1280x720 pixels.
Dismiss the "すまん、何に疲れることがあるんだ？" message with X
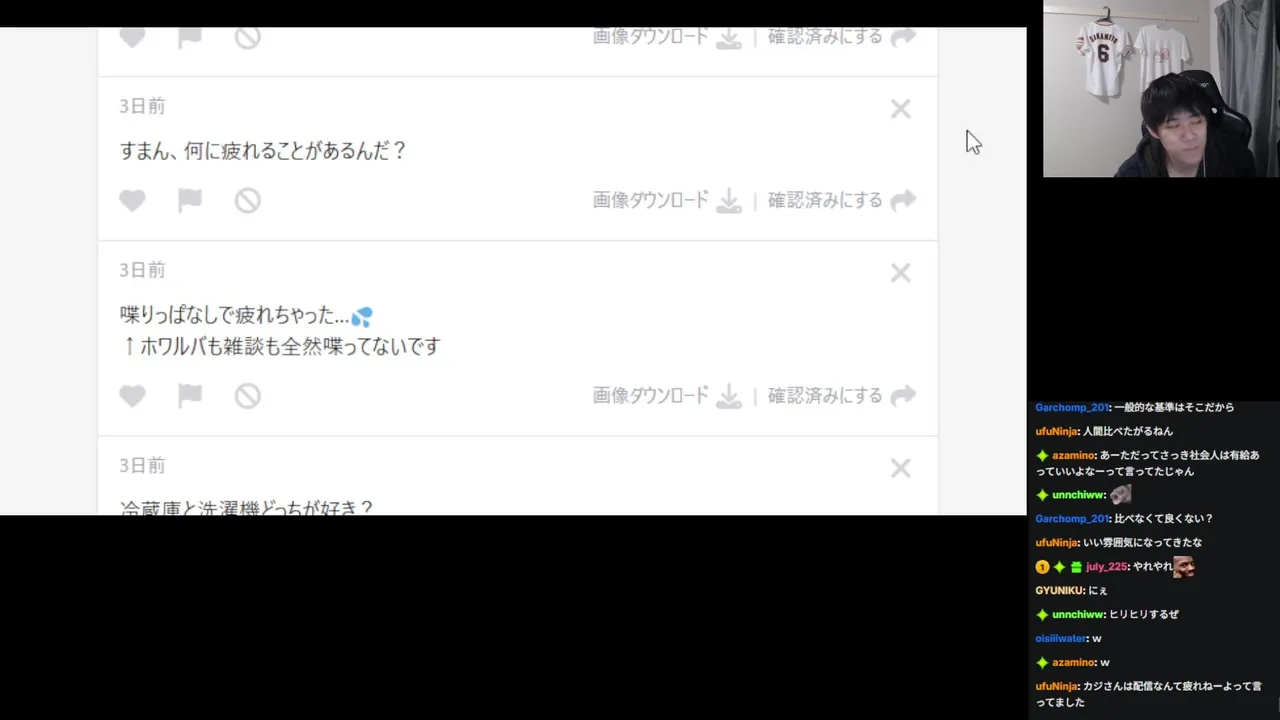[900, 109]
